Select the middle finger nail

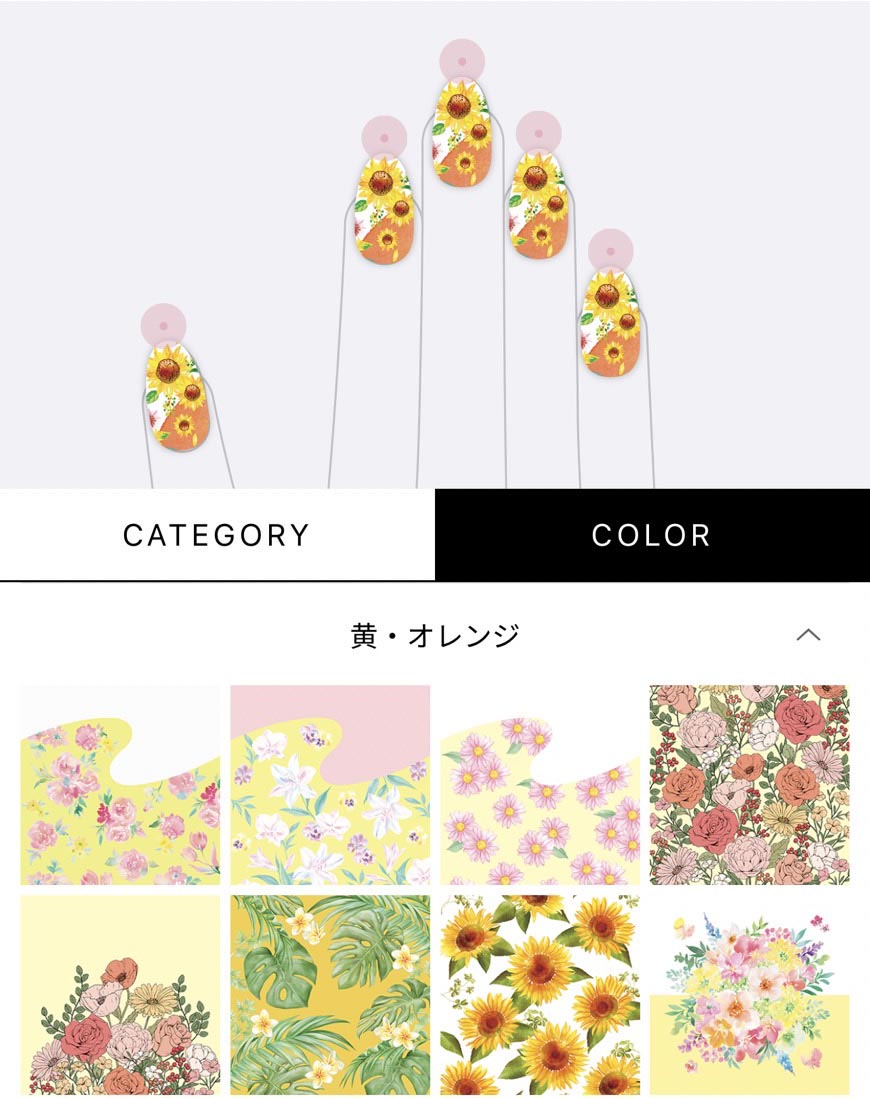click(x=460, y=133)
